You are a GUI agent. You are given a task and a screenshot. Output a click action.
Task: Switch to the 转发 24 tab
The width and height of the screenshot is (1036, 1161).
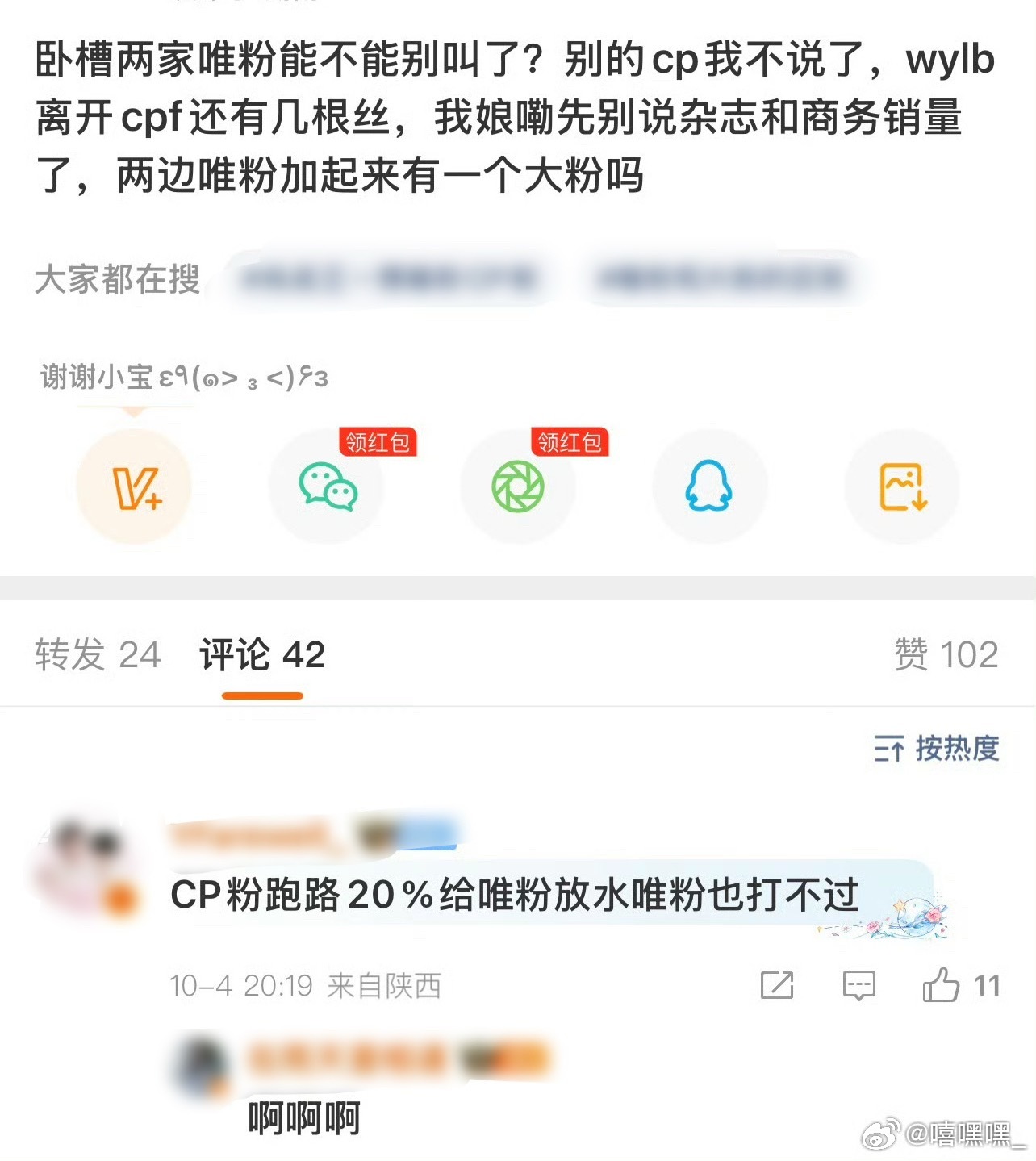click(96, 655)
